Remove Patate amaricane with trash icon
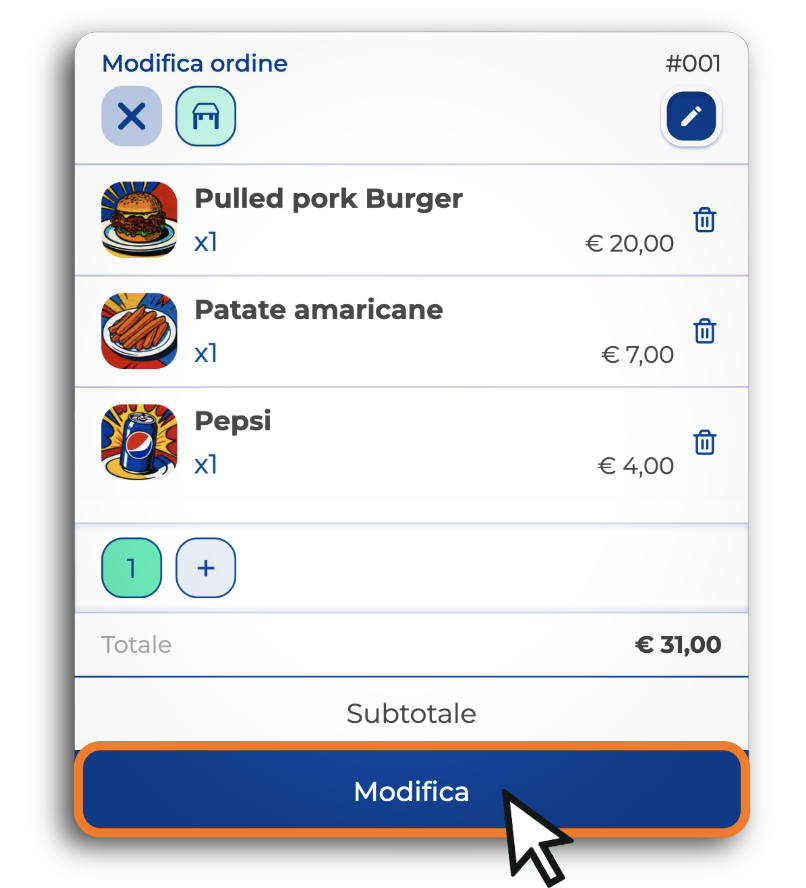Viewport: 806px width, 888px height. click(x=704, y=331)
